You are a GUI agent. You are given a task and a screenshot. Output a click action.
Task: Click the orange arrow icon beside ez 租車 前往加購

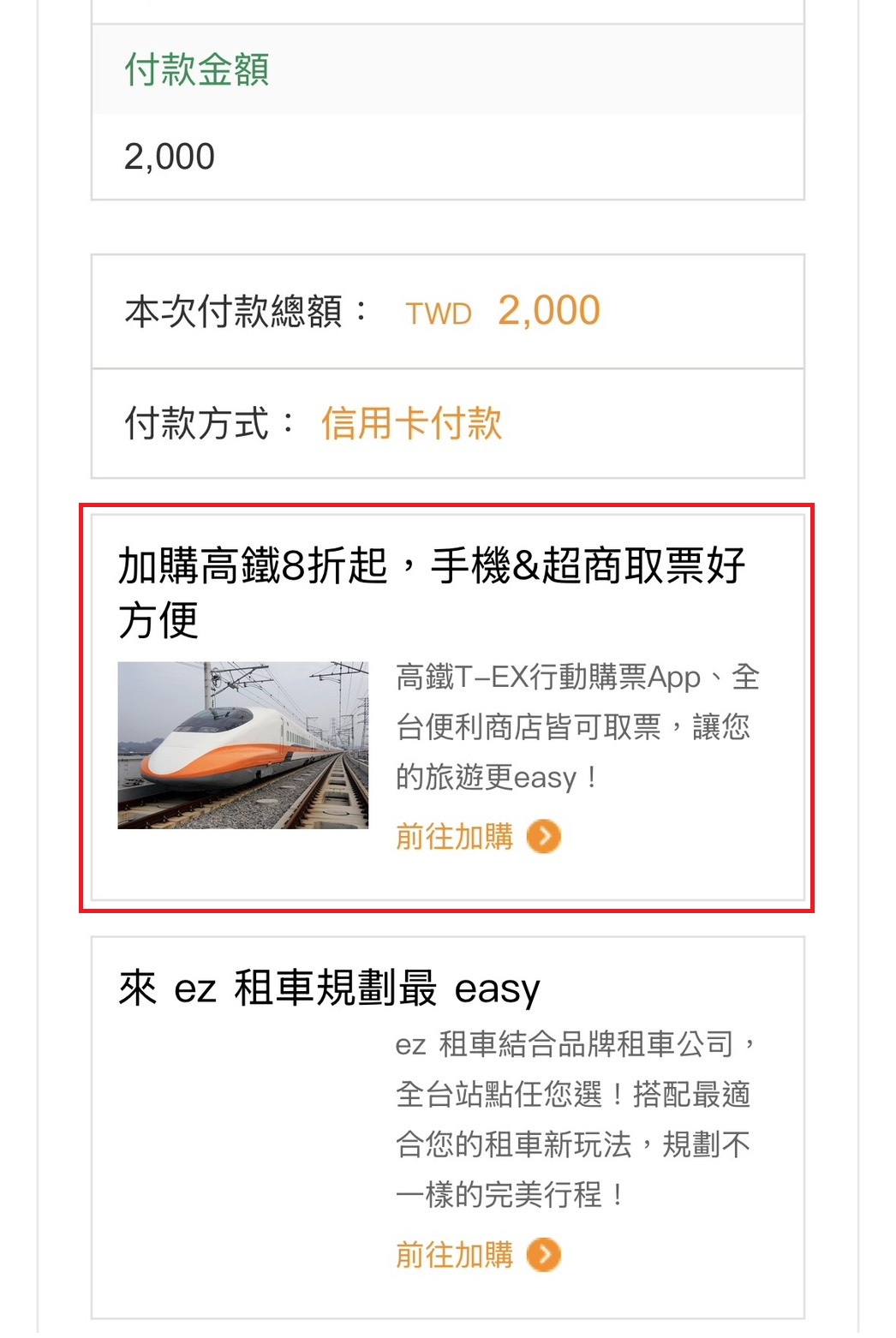(x=542, y=1256)
